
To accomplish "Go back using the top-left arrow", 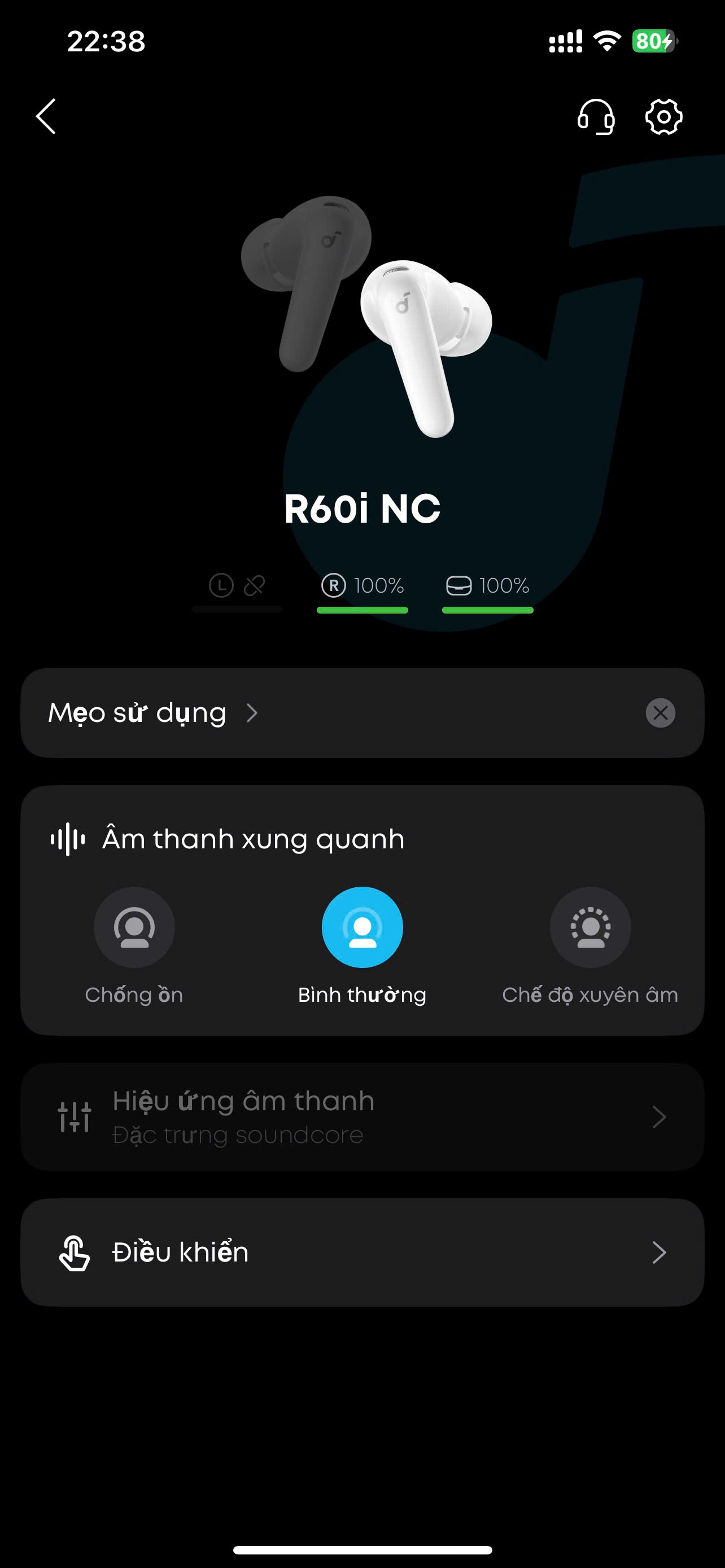I will coord(46,116).
